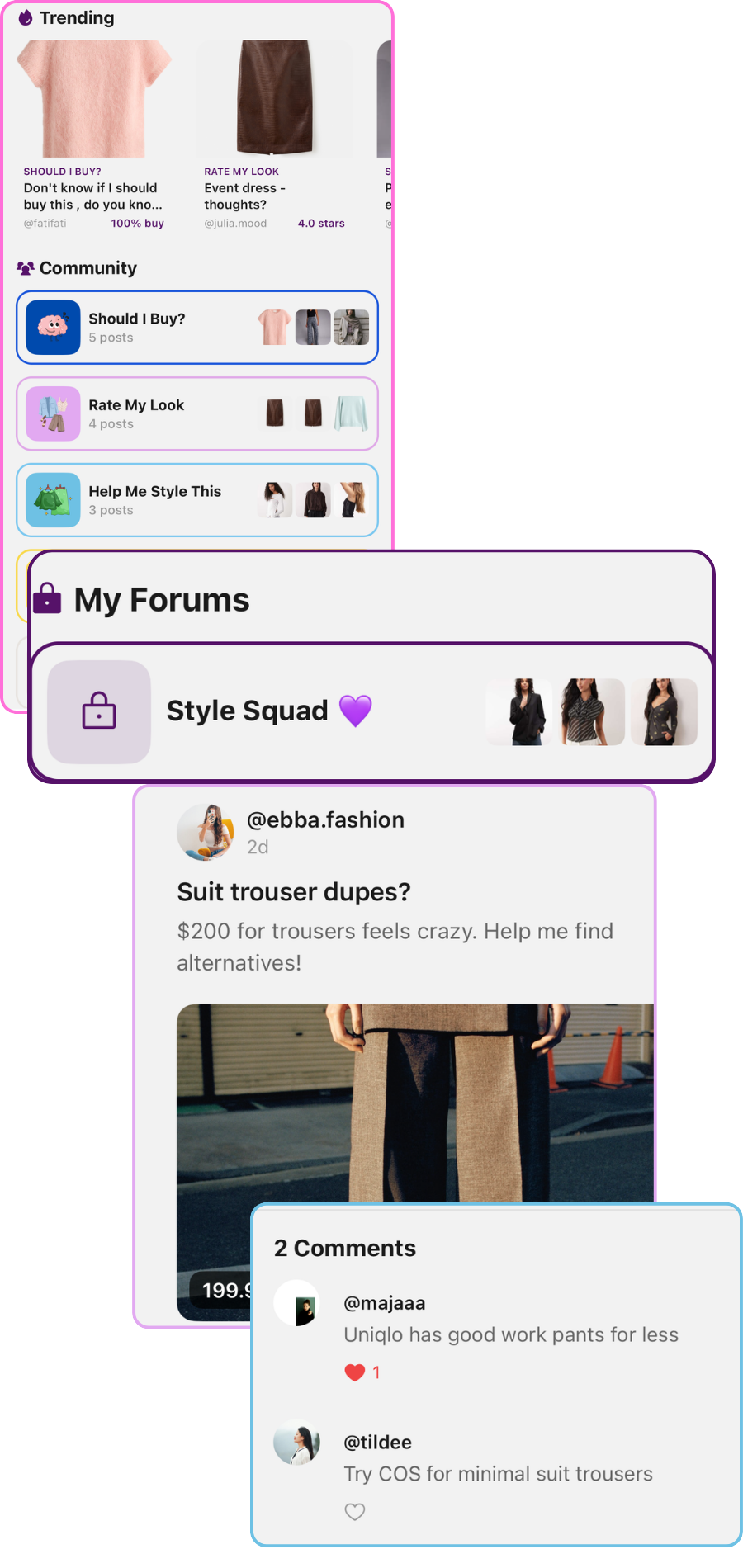Expand the Rate My Look community section
This screenshot has height=1568, width=743.
(x=196, y=413)
